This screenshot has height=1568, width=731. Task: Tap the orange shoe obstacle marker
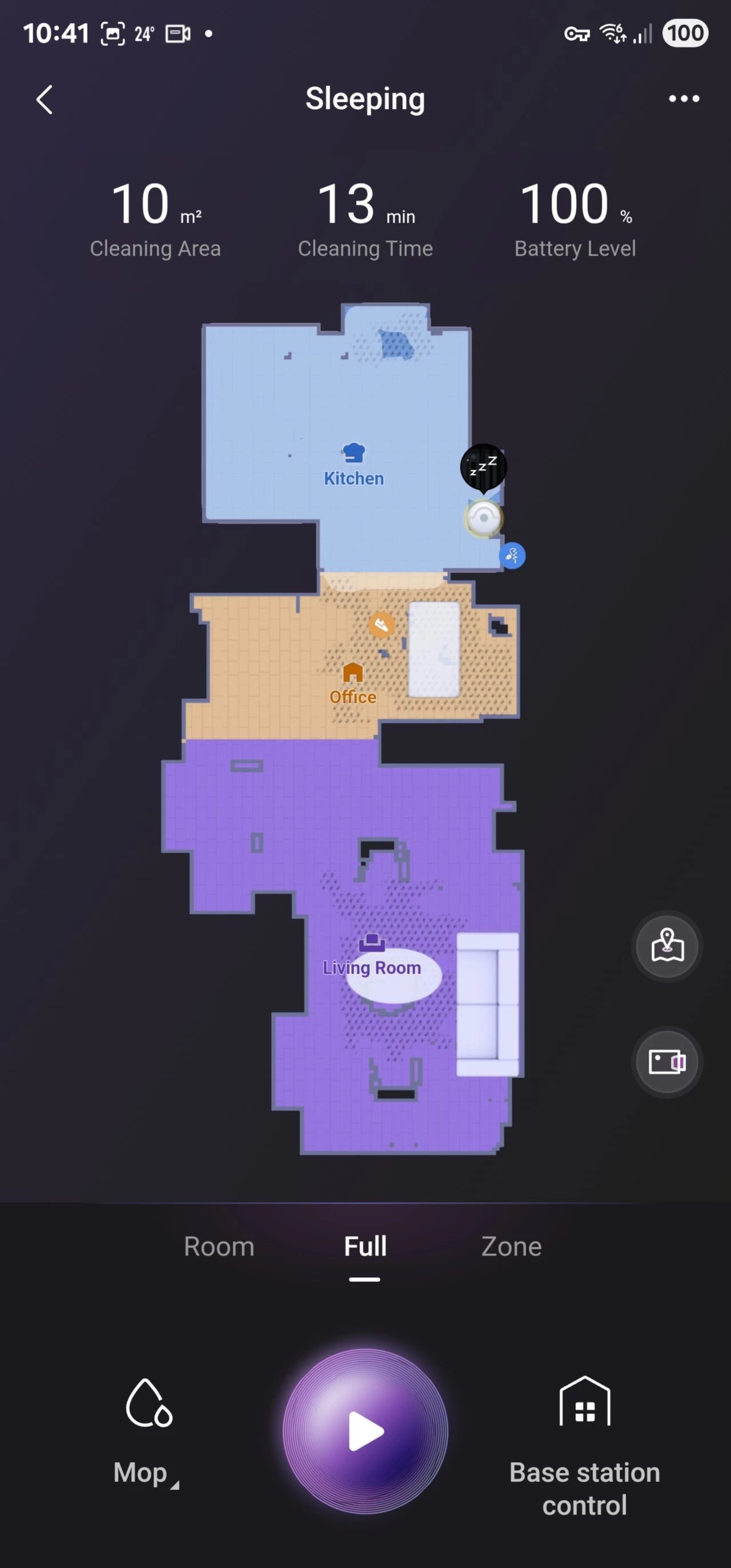click(381, 624)
